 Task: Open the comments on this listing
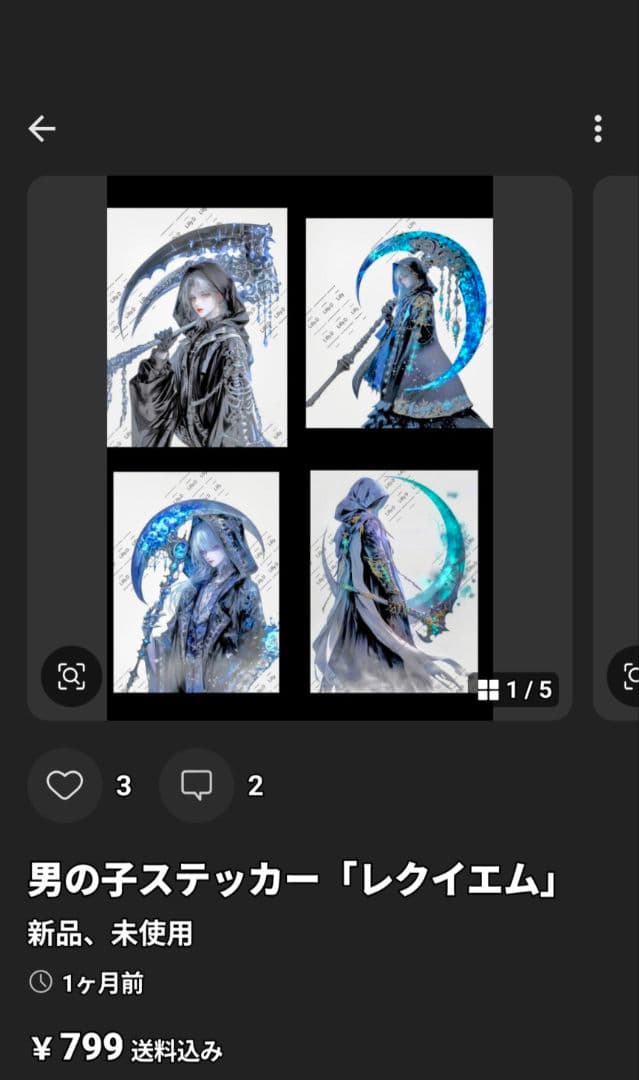click(197, 786)
